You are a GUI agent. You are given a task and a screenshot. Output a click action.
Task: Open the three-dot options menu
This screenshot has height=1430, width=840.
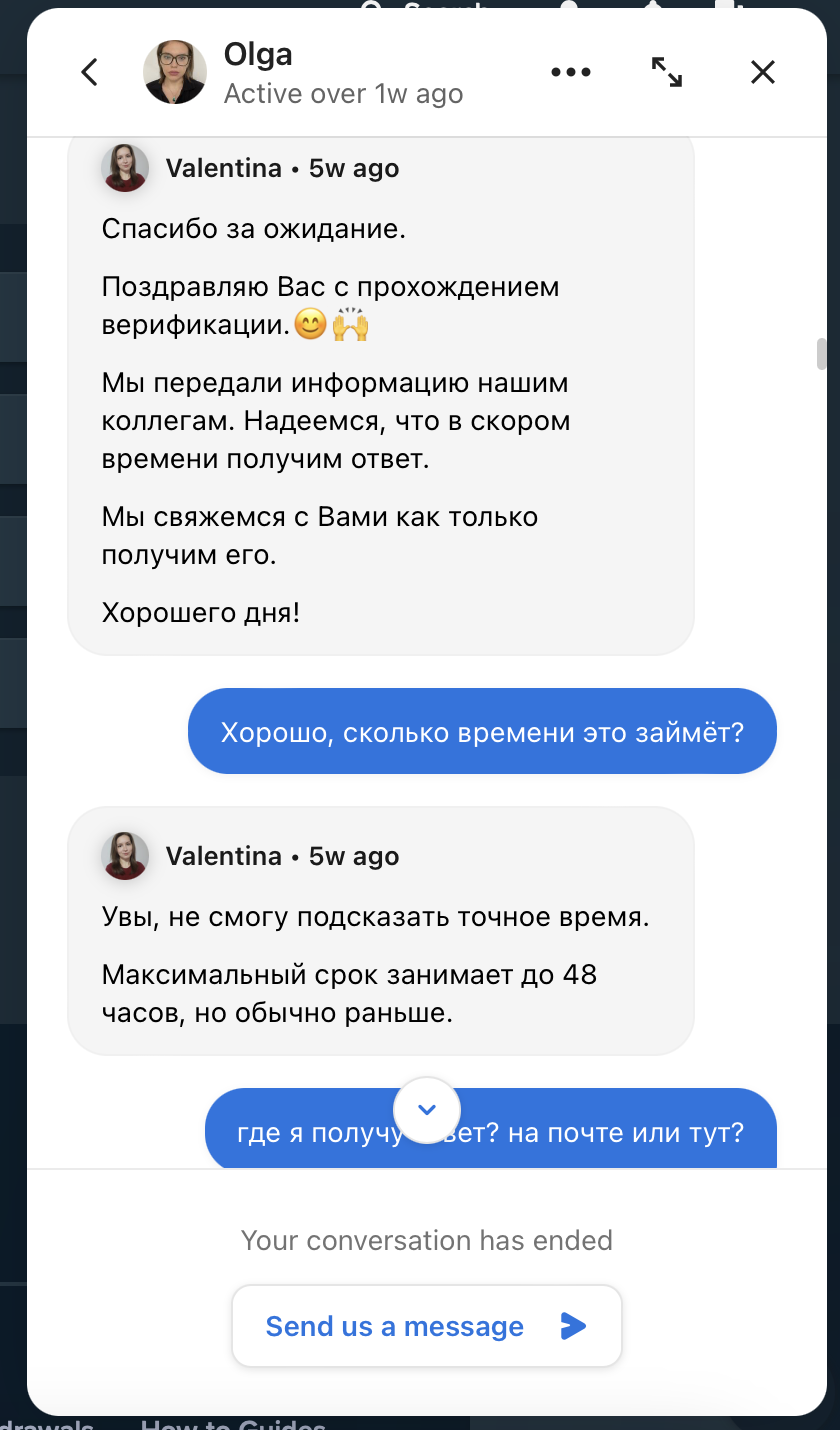click(x=571, y=72)
